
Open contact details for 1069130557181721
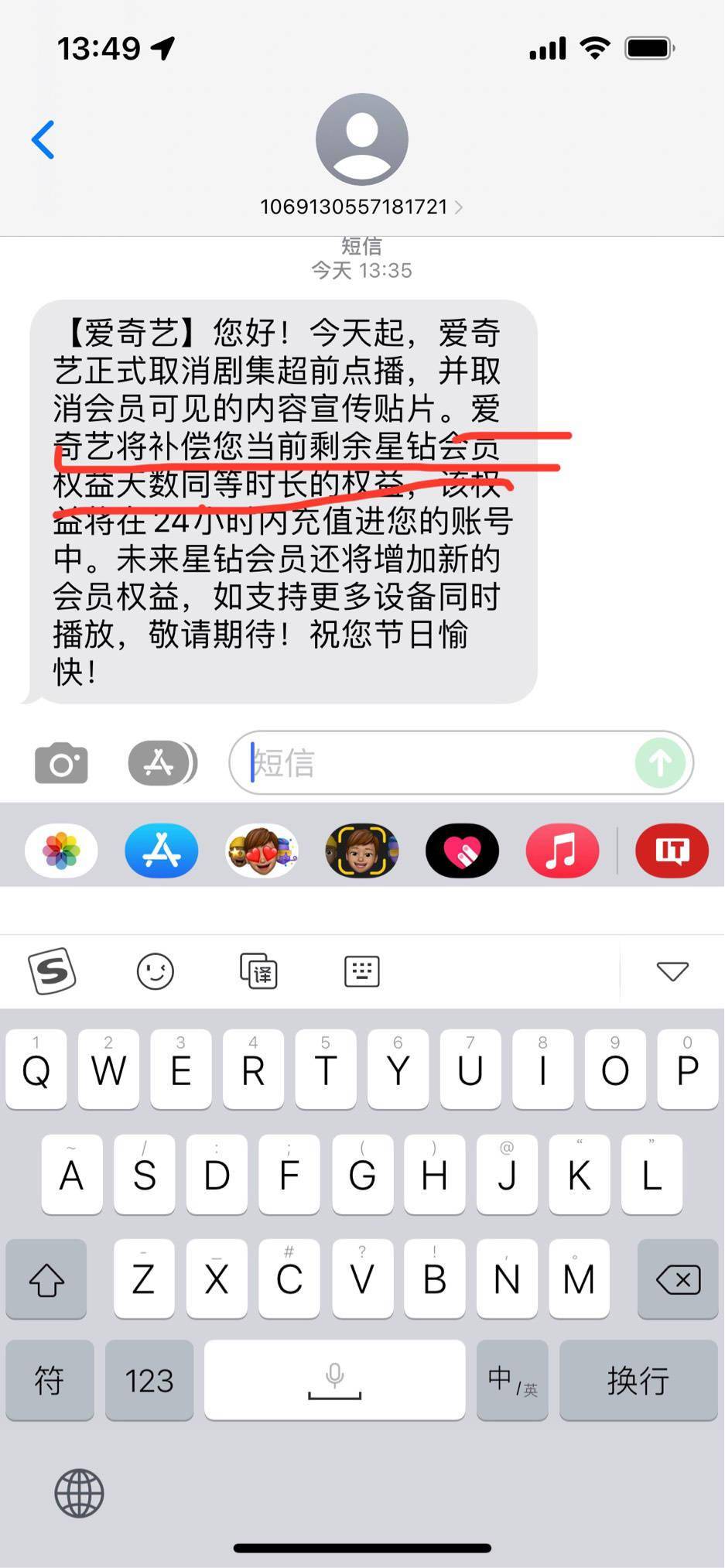361,207
